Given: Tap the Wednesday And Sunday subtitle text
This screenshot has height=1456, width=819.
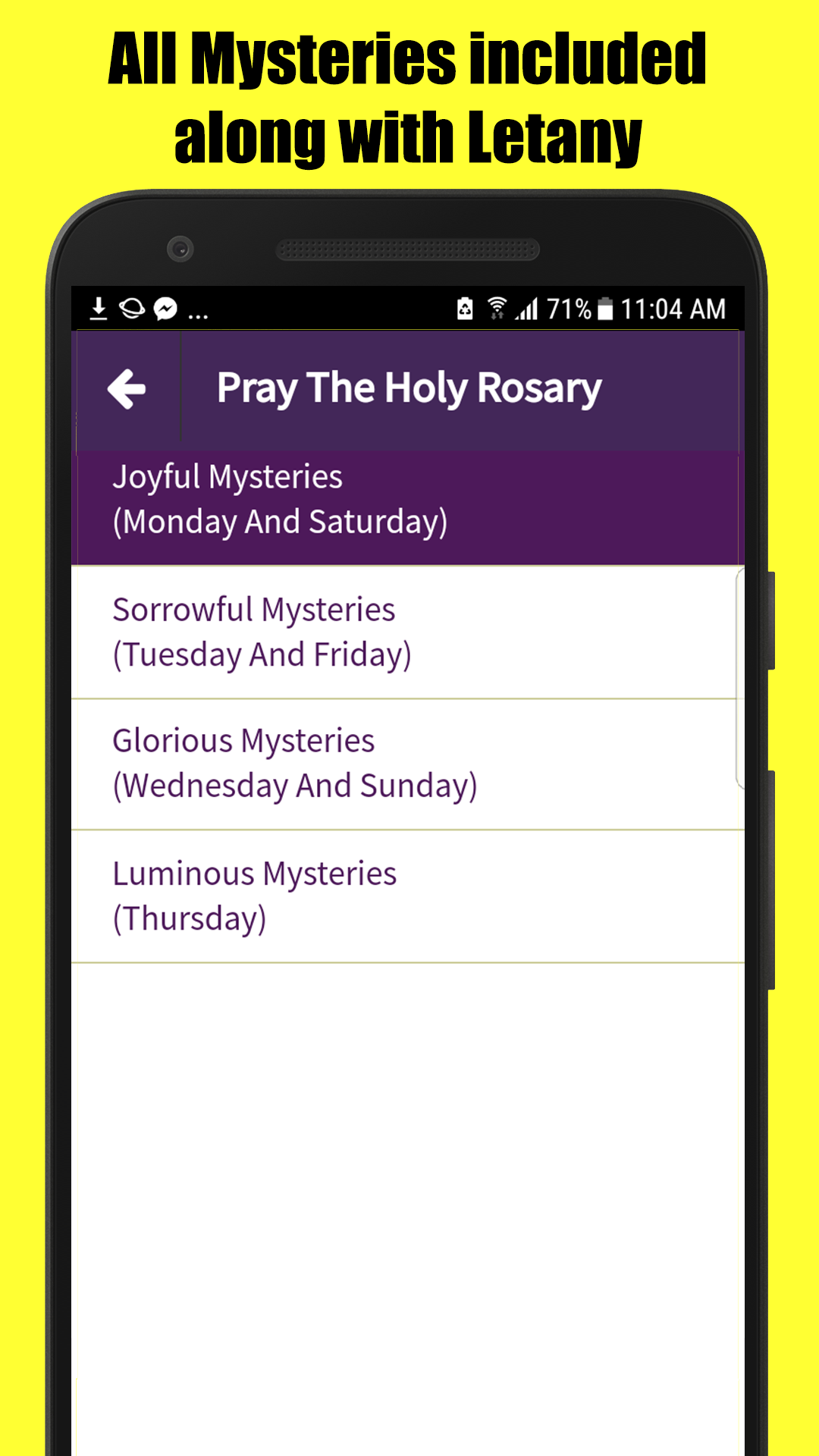Looking at the screenshot, I should 294,786.
